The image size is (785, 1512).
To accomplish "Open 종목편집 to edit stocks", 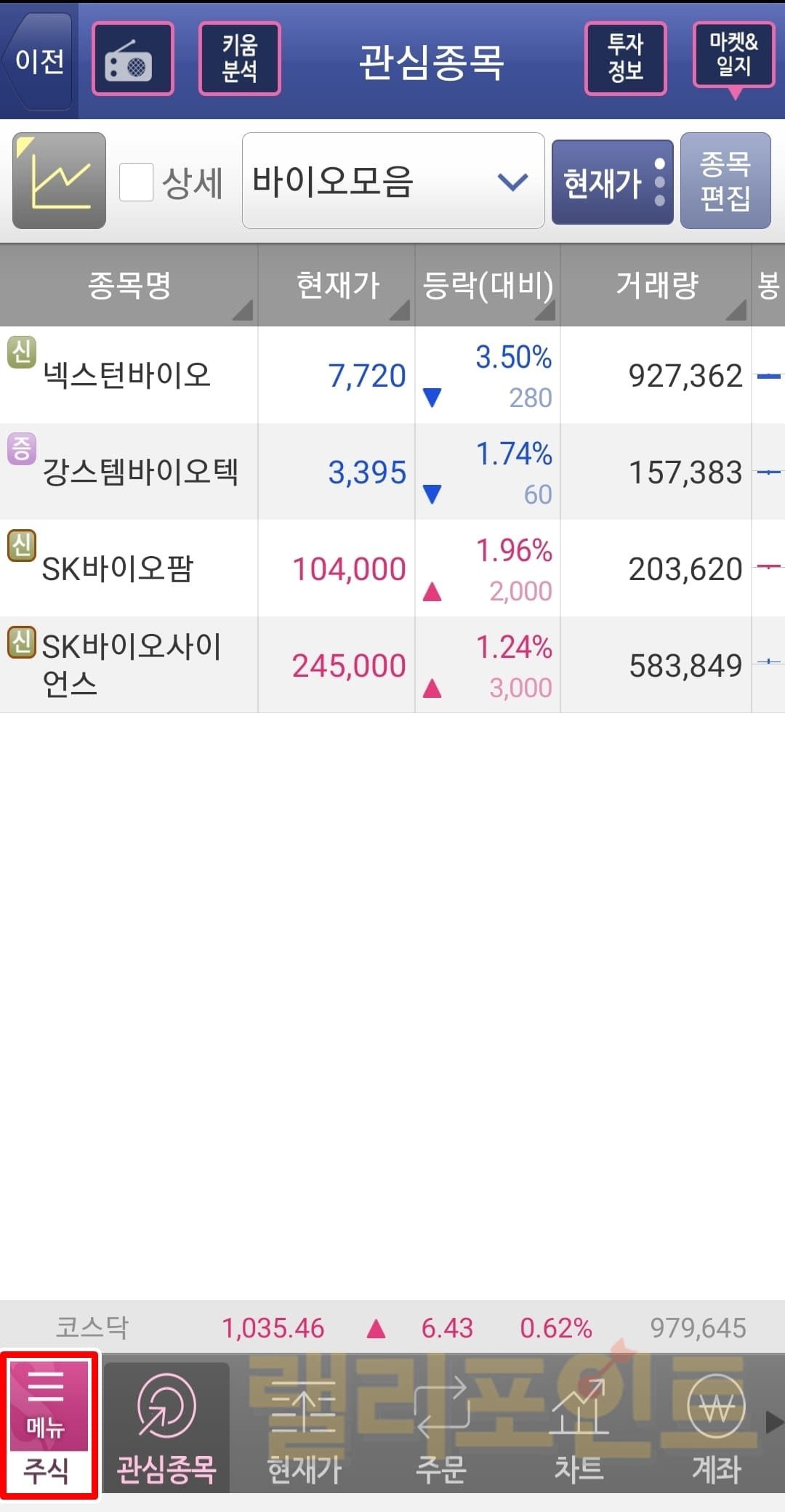I will [725, 181].
